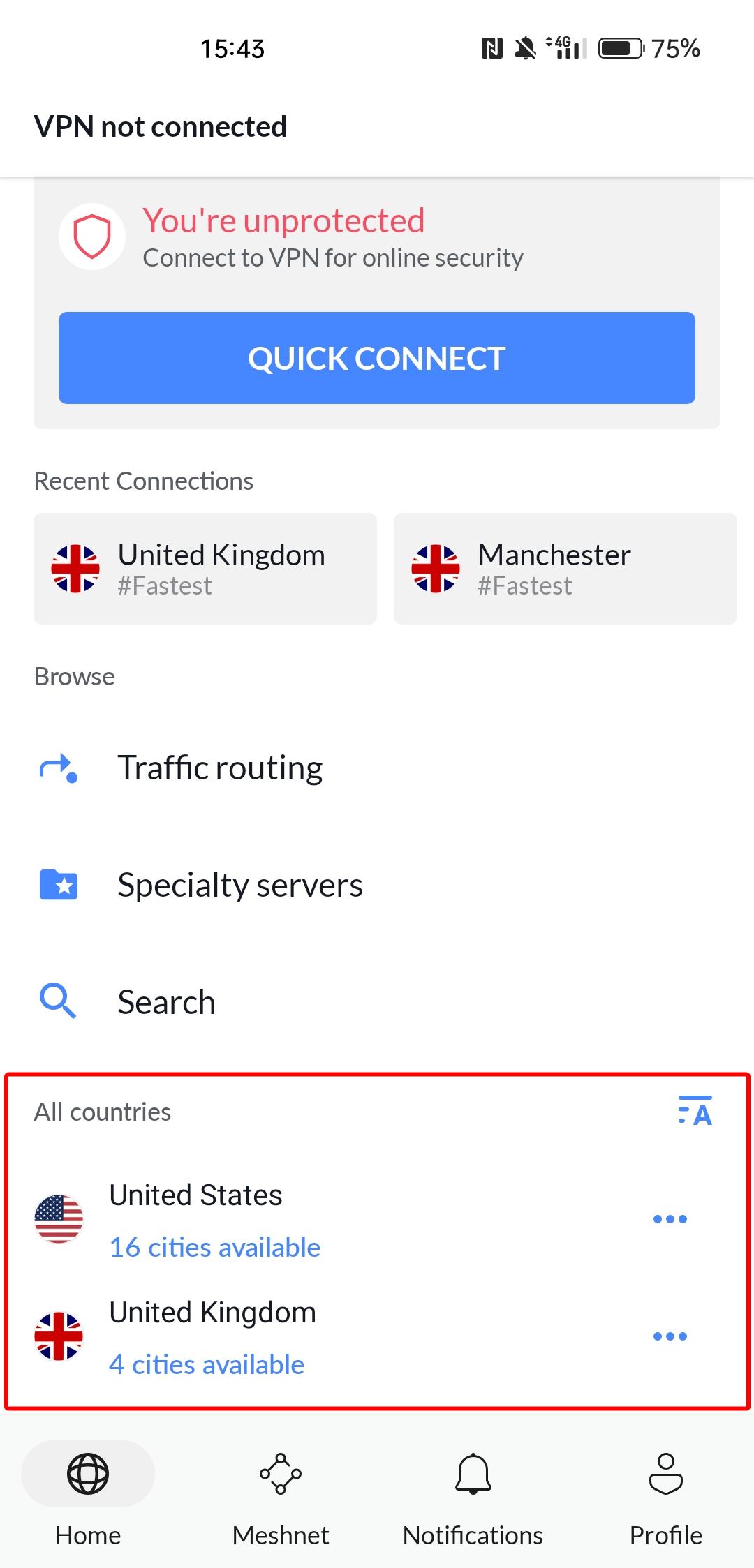Open more options for United Kingdom country
Image resolution: width=754 pixels, height=1568 pixels.
point(670,1336)
